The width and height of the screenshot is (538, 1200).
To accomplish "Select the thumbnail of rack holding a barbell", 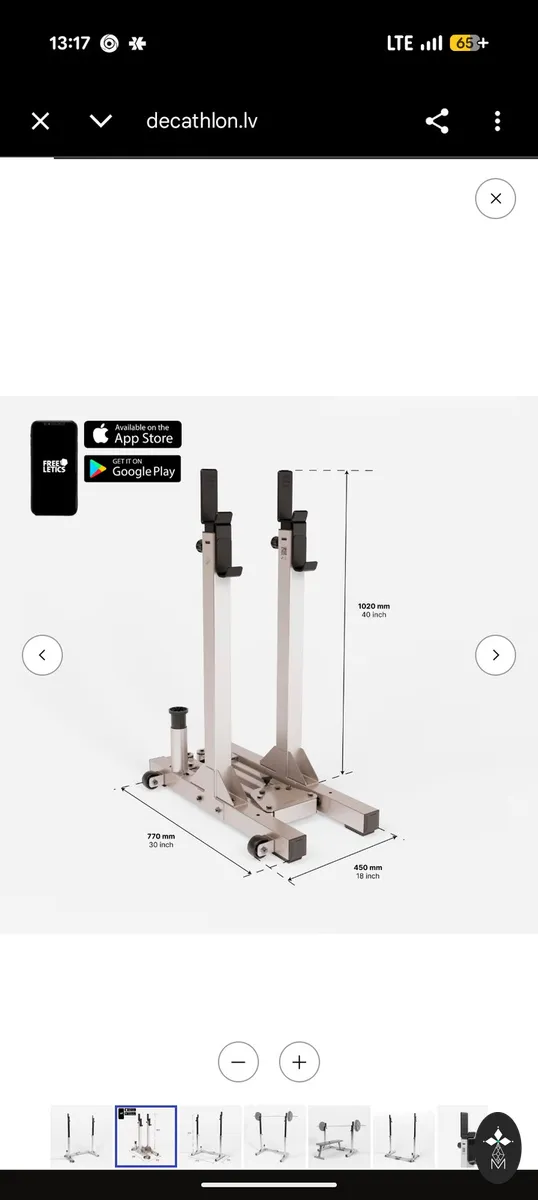I will click(x=275, y=1136).
